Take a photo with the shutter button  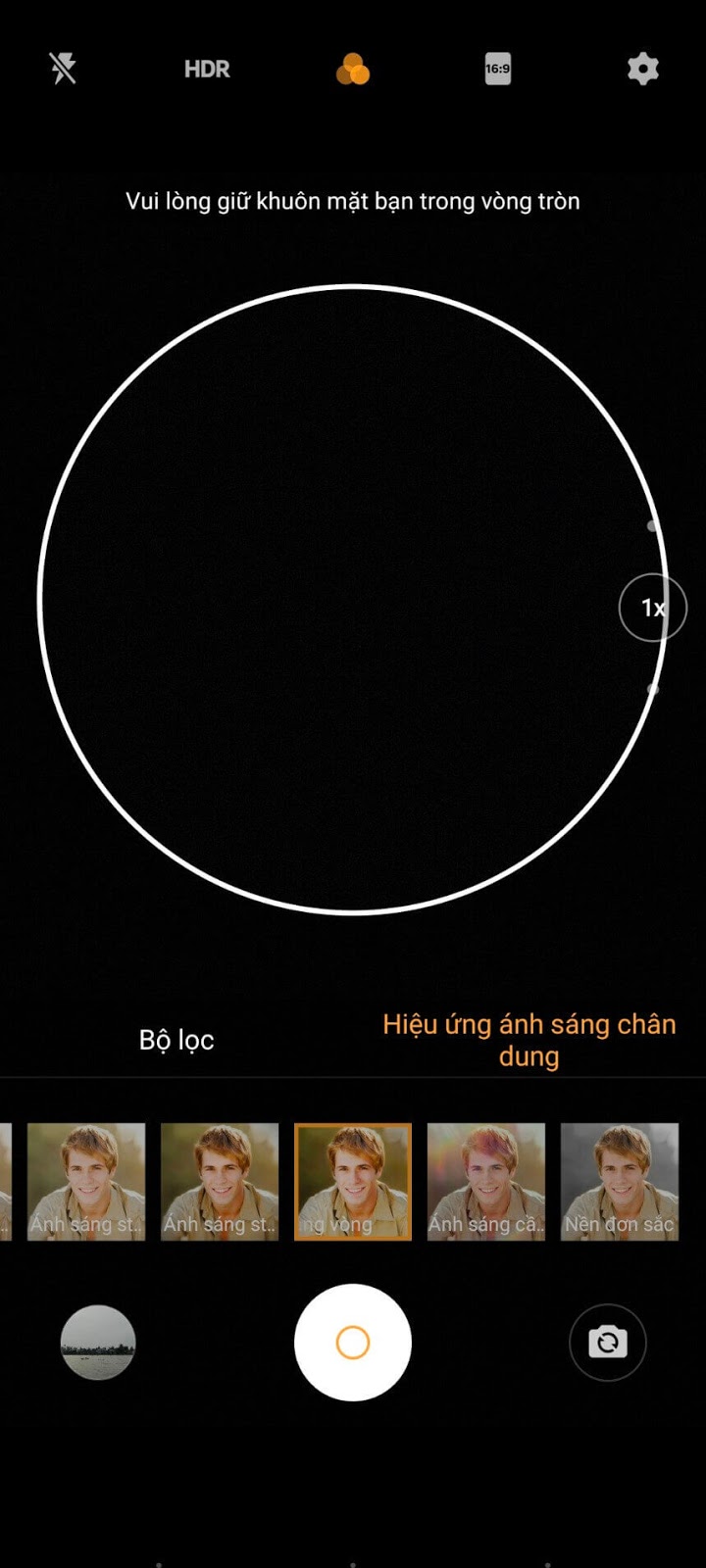point(353,1342)
